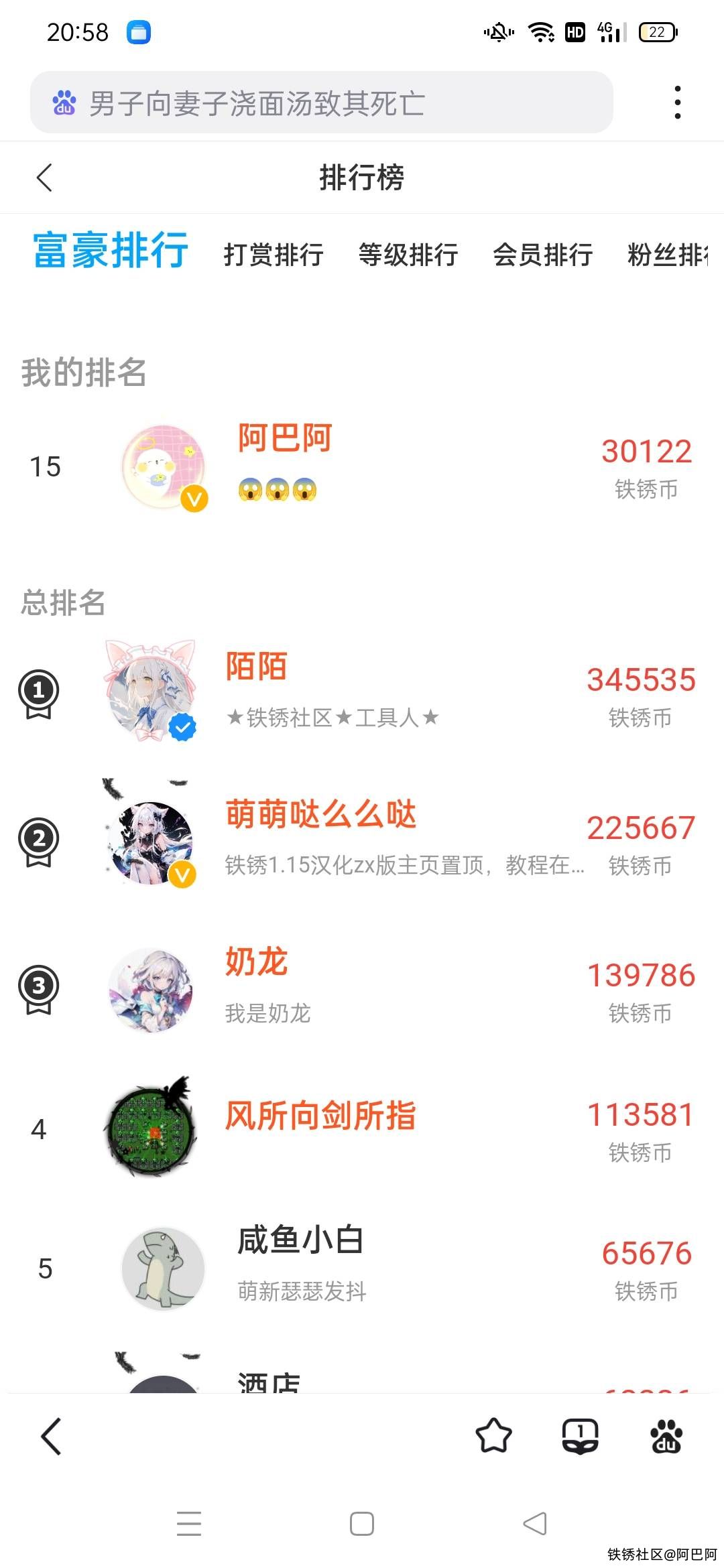Open the Baidu home paw icon
This screenshot has height=1568, width=724.
pyautogui.click(x=666, y=1436)
